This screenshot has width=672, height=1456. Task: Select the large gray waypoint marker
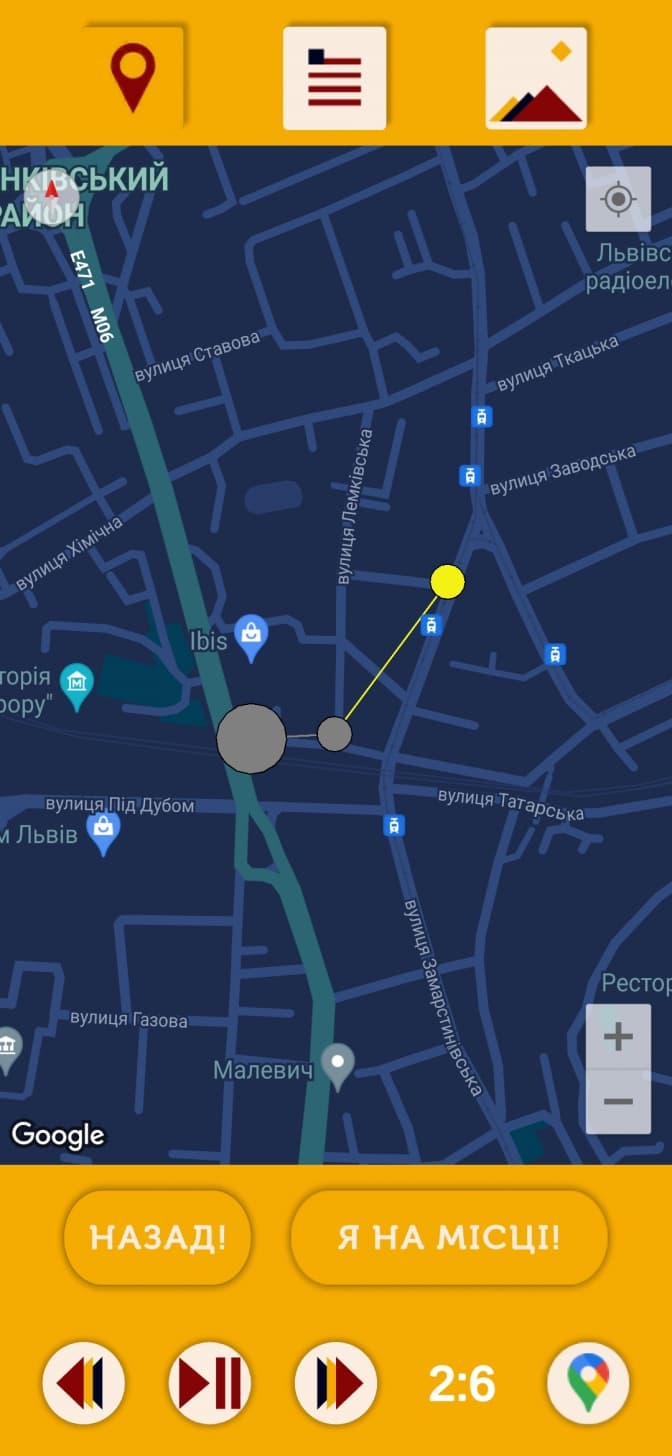click(x=251, y=739)
